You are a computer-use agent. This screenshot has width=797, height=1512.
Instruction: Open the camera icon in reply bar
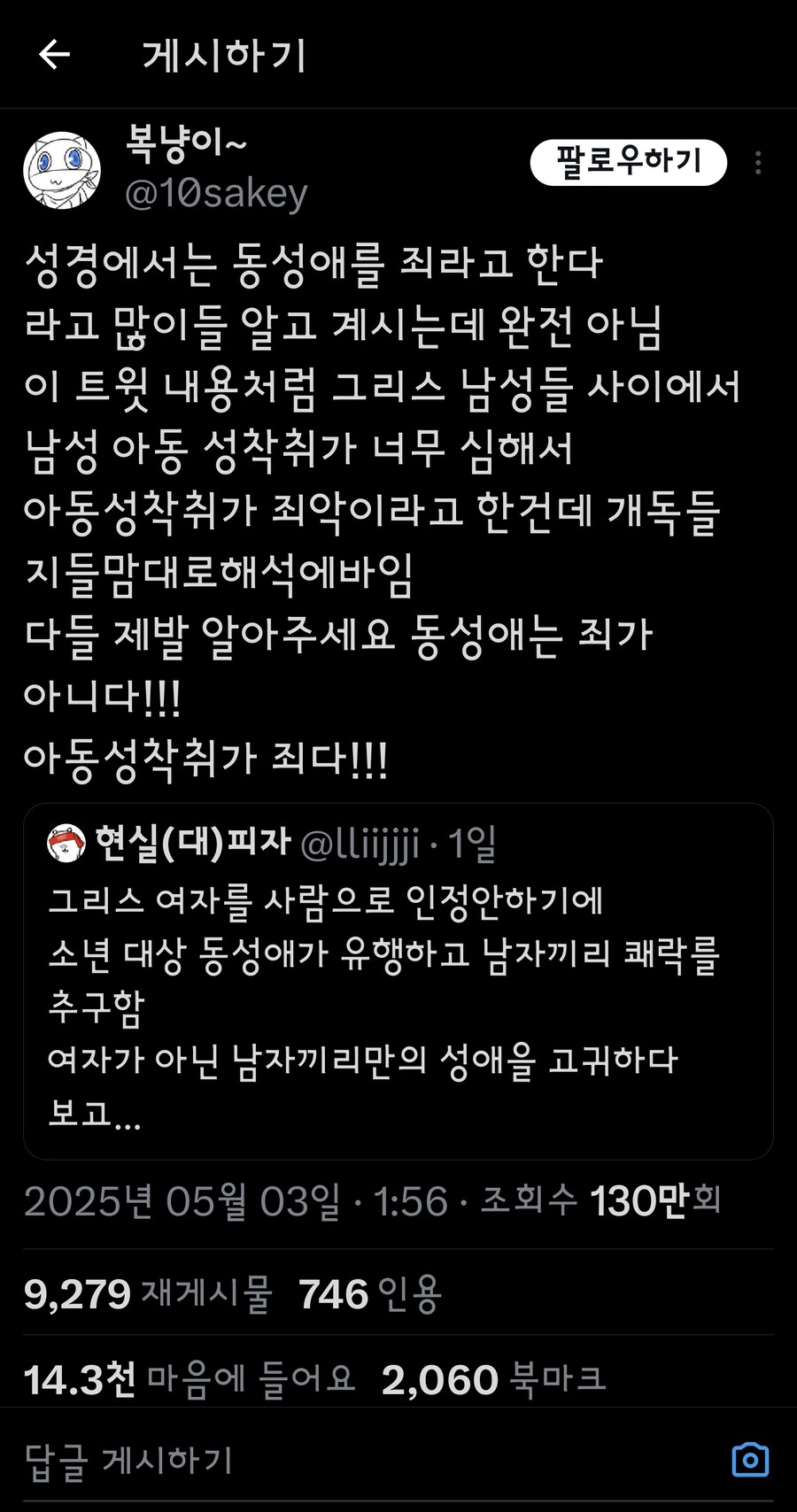pos(750,1460)
